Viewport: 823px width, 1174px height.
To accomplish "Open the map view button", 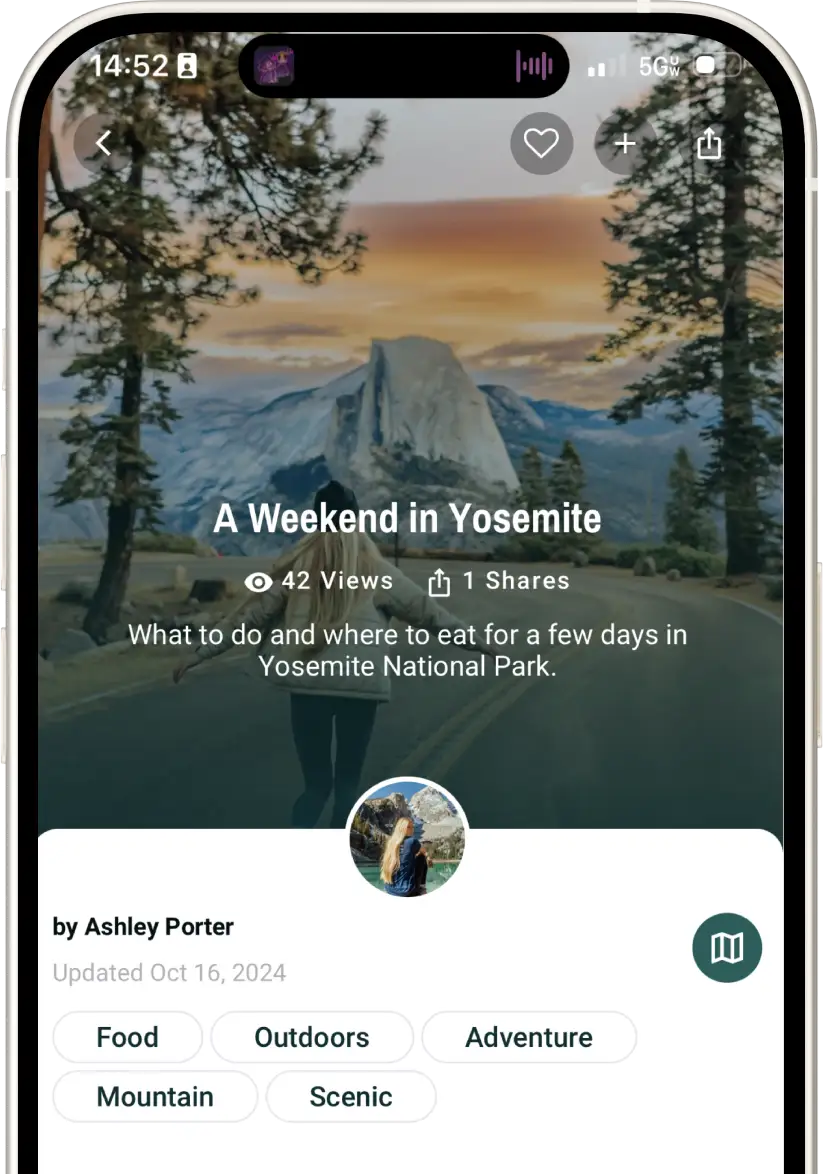I will (727, 947).
